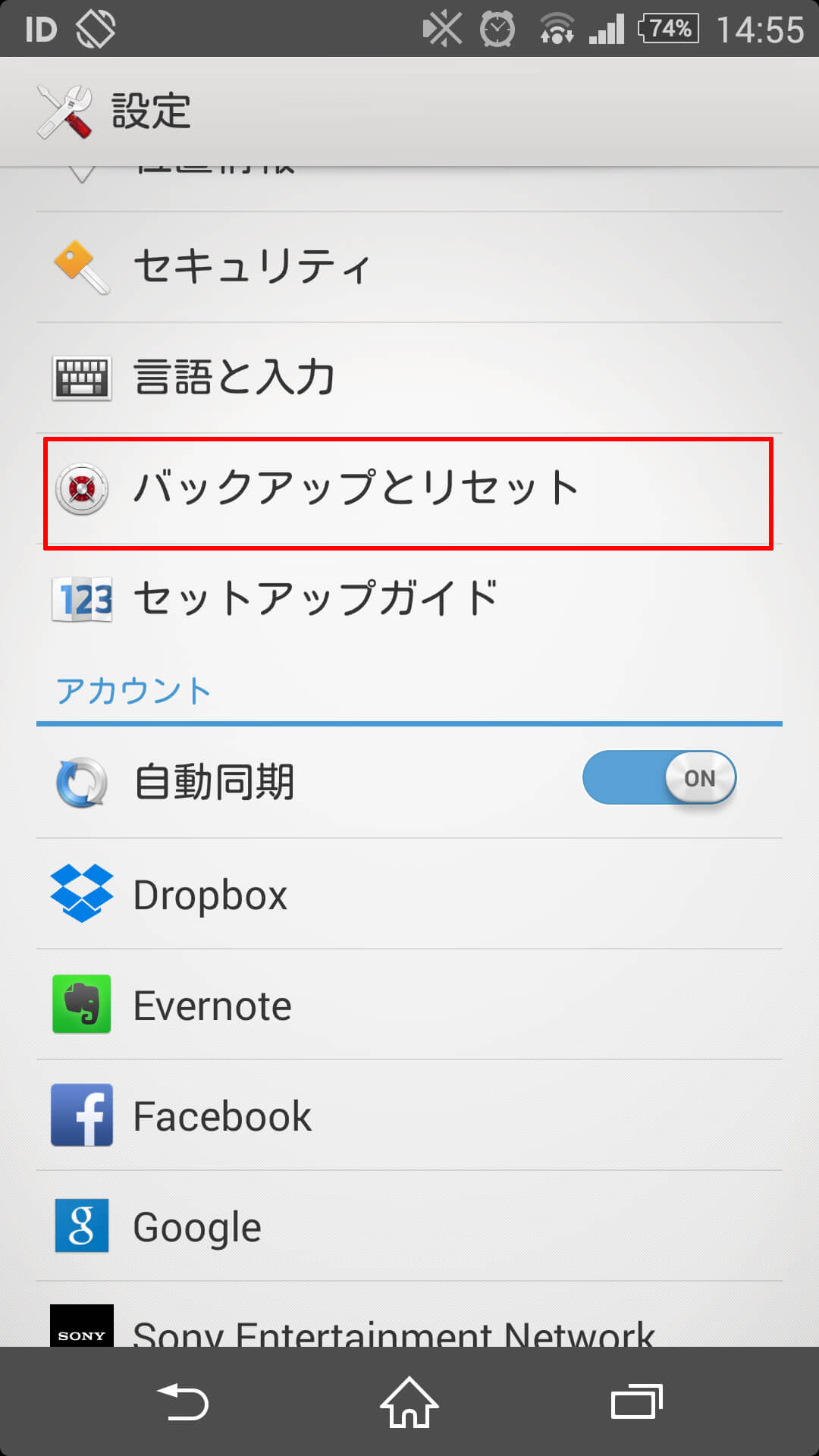The image size is (819, 1456).
Task: Open セキュリティ settings
Action: point(409,267)
